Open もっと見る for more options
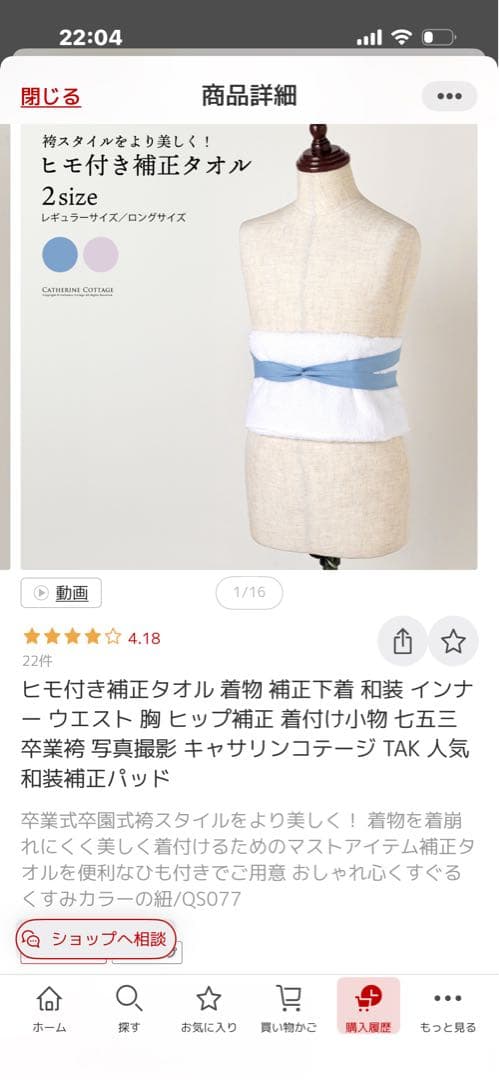The image size is (499, 1080). pyautogui.click(x=448, y=1009)
